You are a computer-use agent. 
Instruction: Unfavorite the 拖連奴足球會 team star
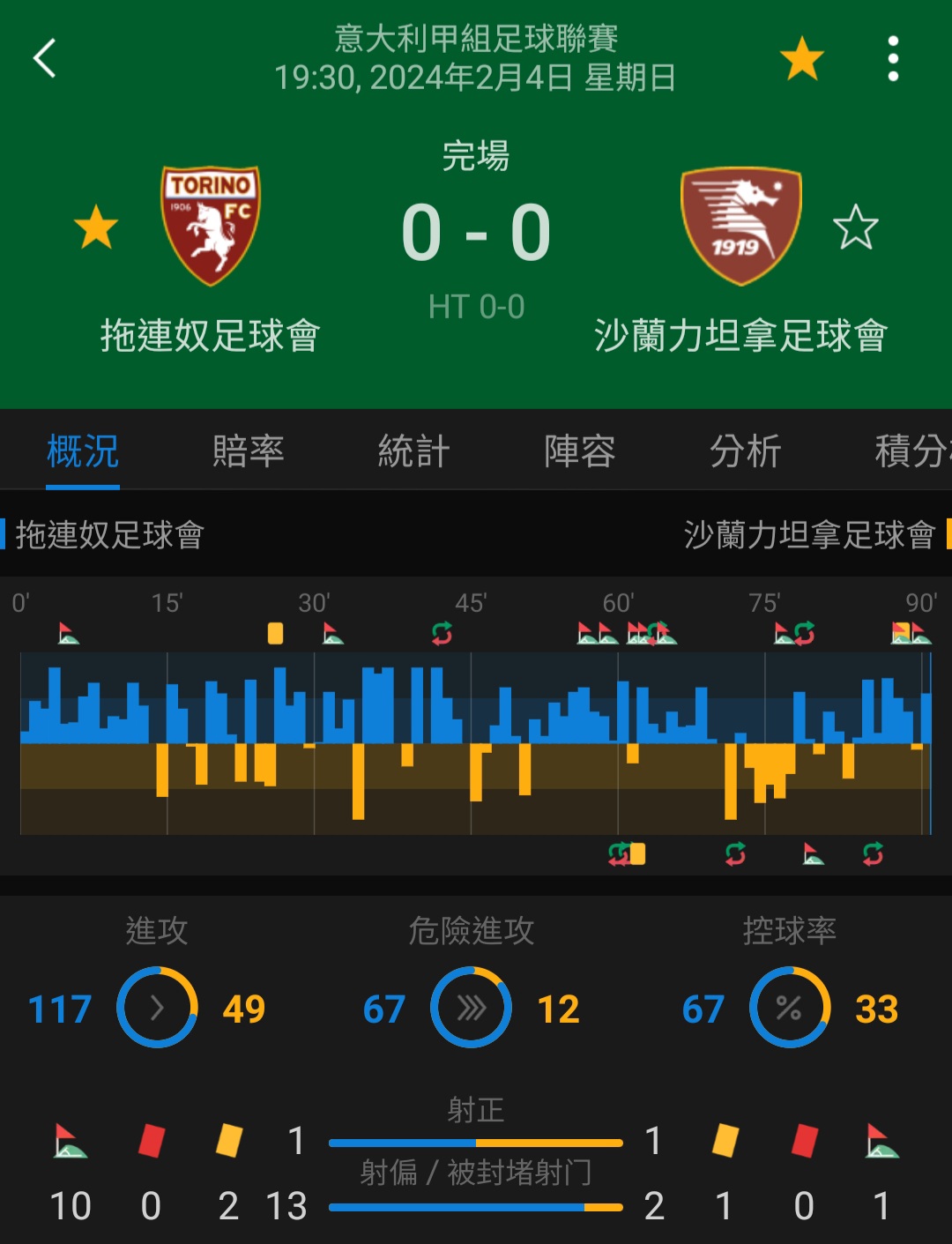coord(96,227)
